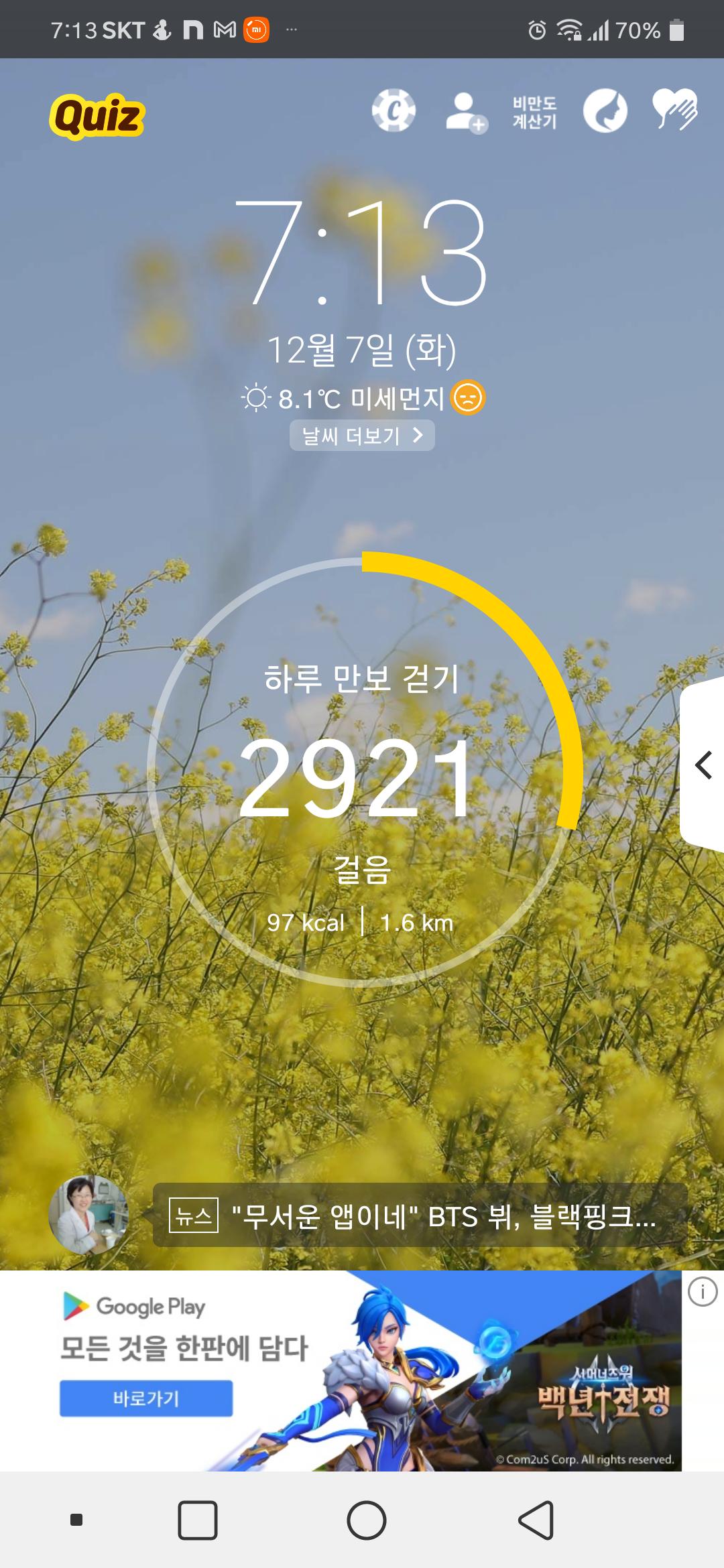
Task: Open recent apps
Action: click(197, 1520)
